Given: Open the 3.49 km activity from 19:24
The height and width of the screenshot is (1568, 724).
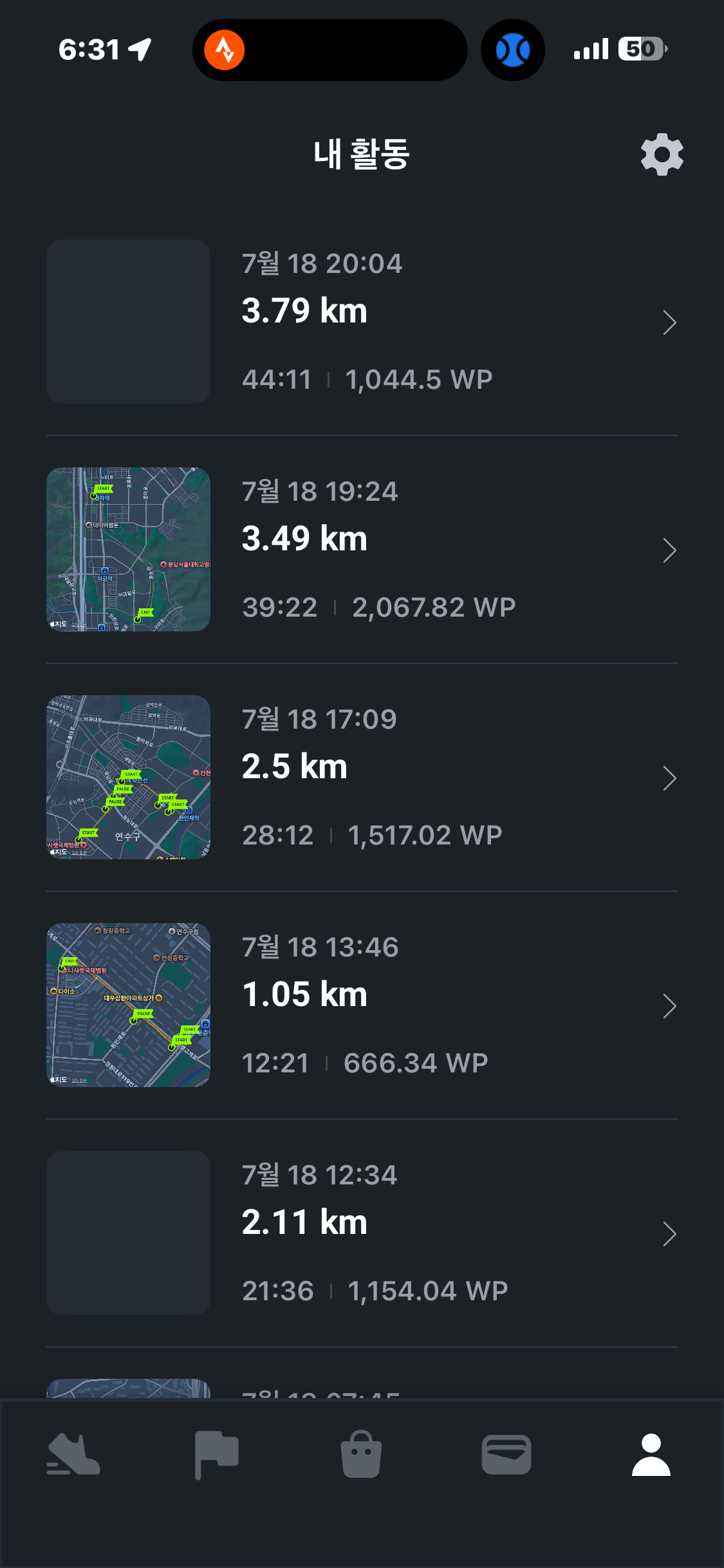Looking at the screenshot, I should 362,550.
